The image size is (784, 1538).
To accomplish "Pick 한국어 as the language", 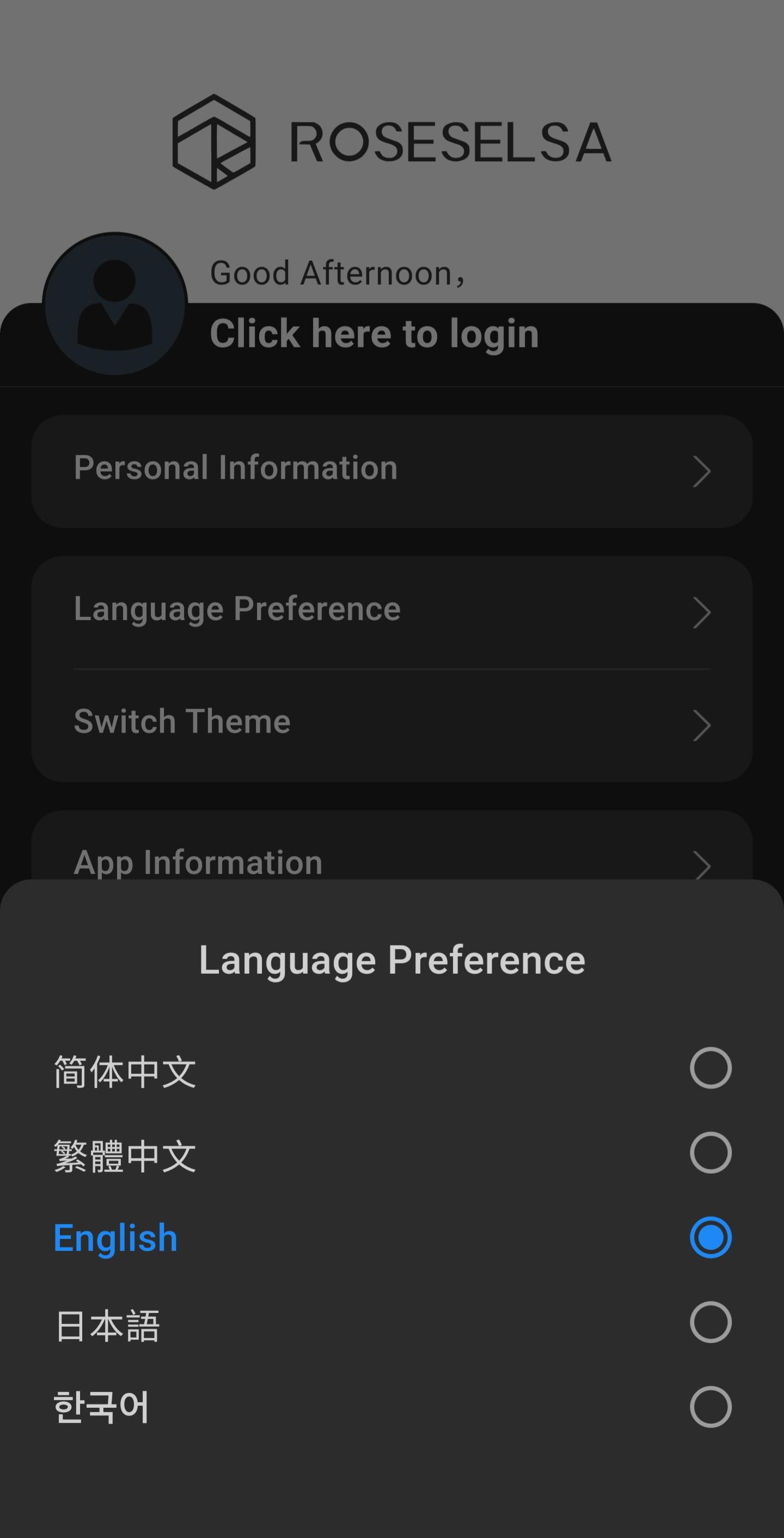I will pos(710,1407).
